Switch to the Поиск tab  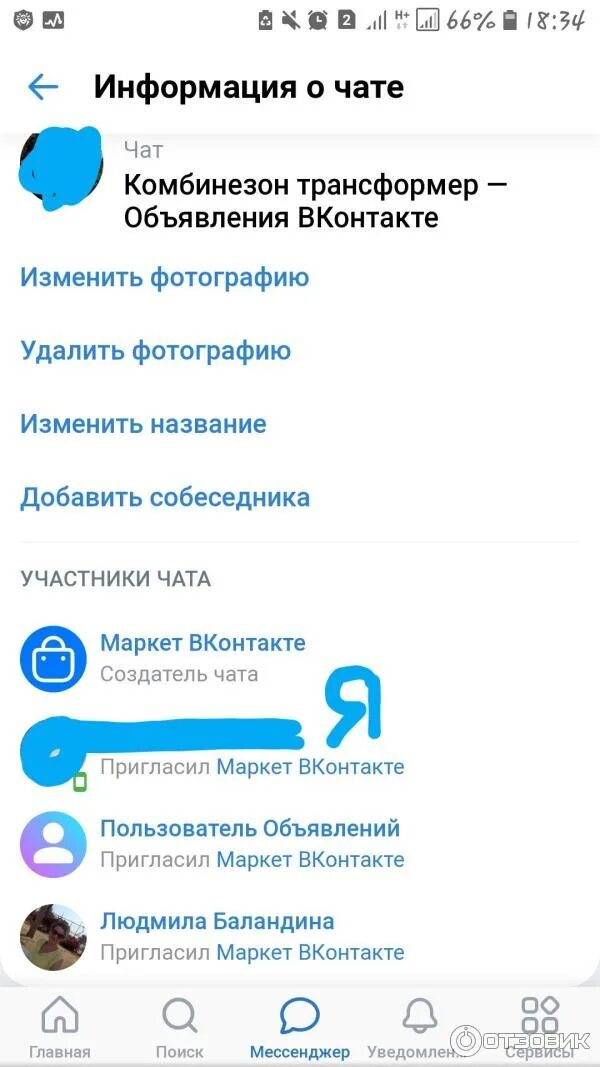tap(179, 1028)
